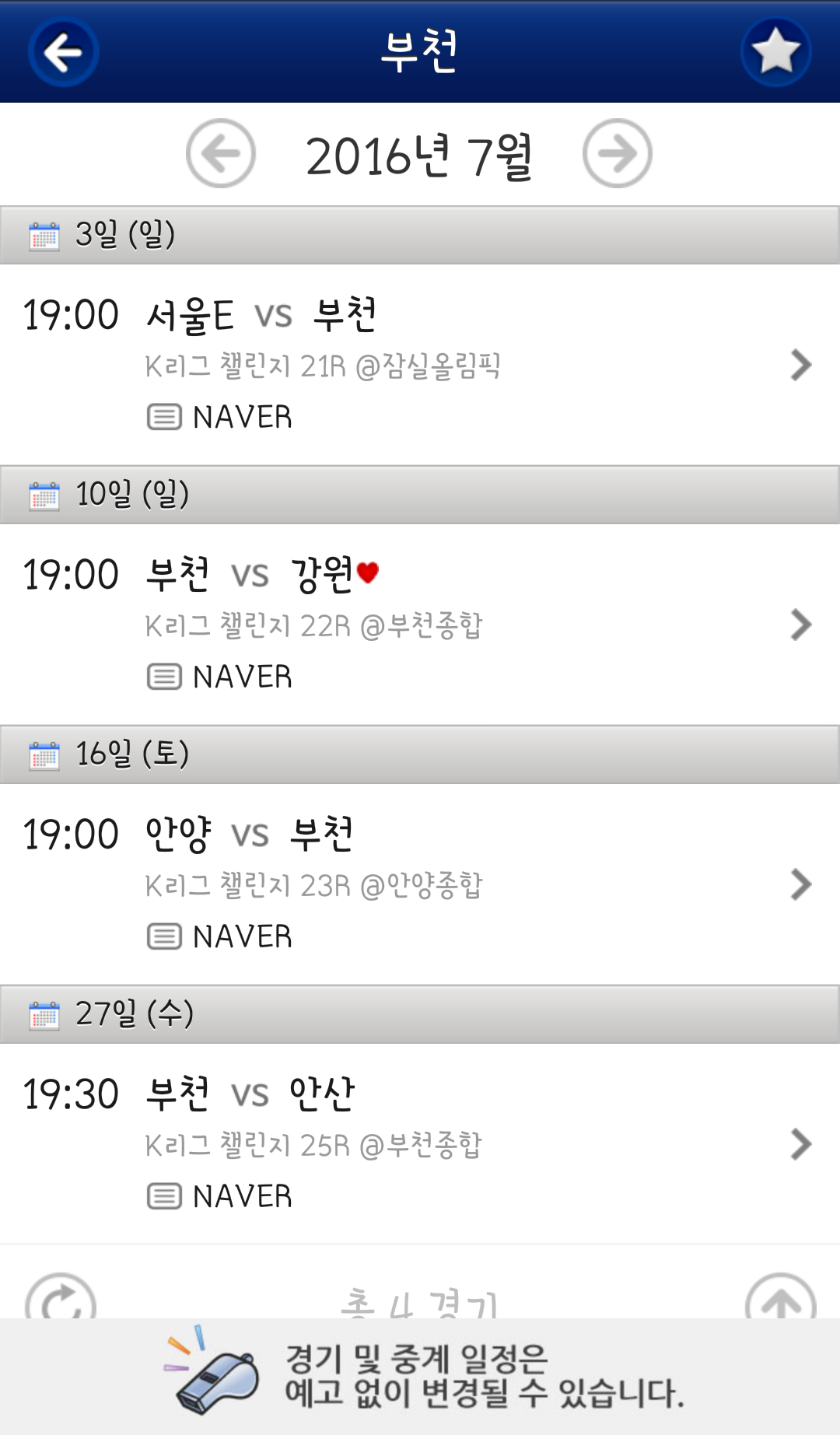Open the 안양 vs 부천 match details
840x1435 pixels.
tap(420, 884)
